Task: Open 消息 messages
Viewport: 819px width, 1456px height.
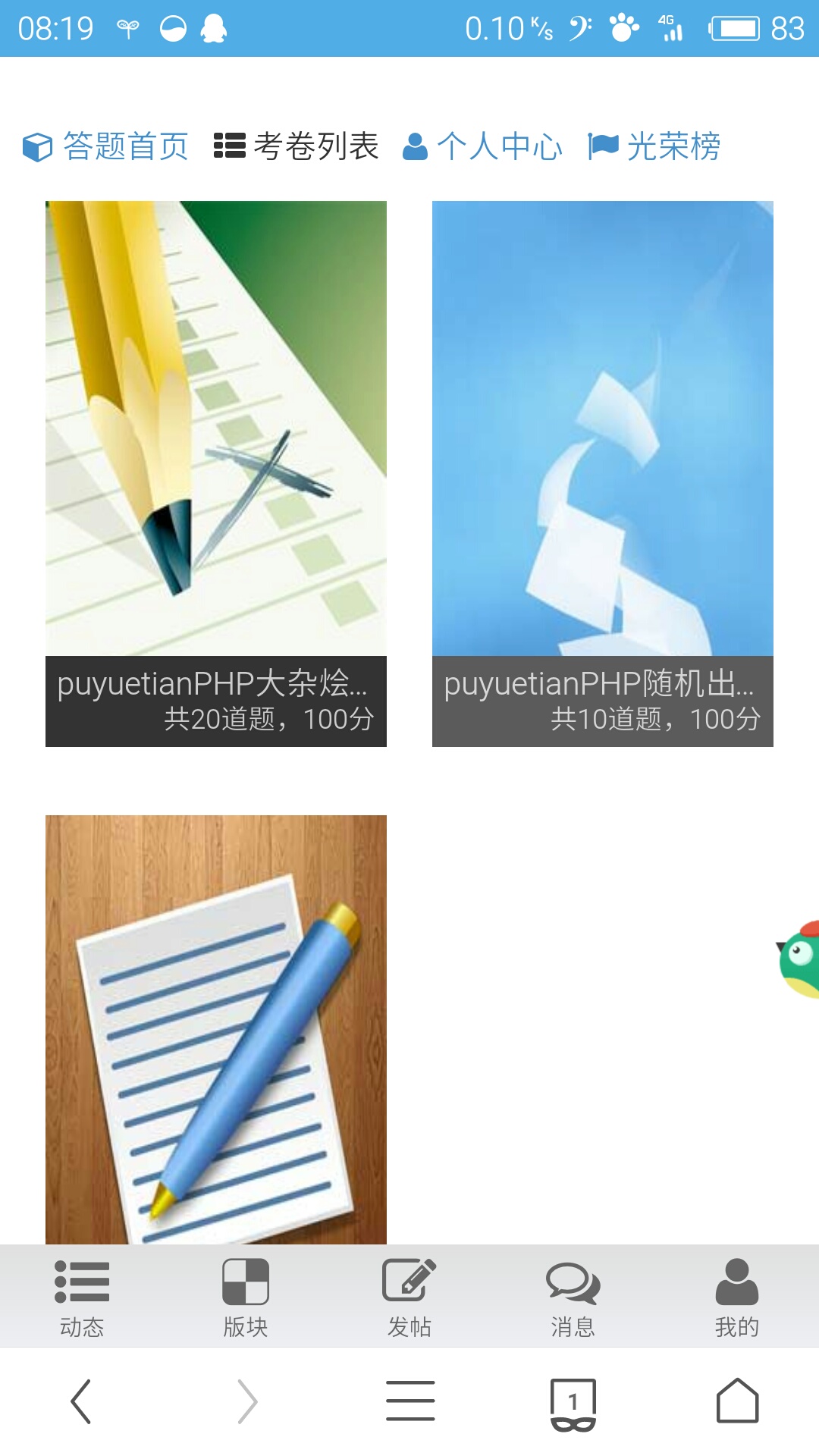Action: (x=573, y=1297)
